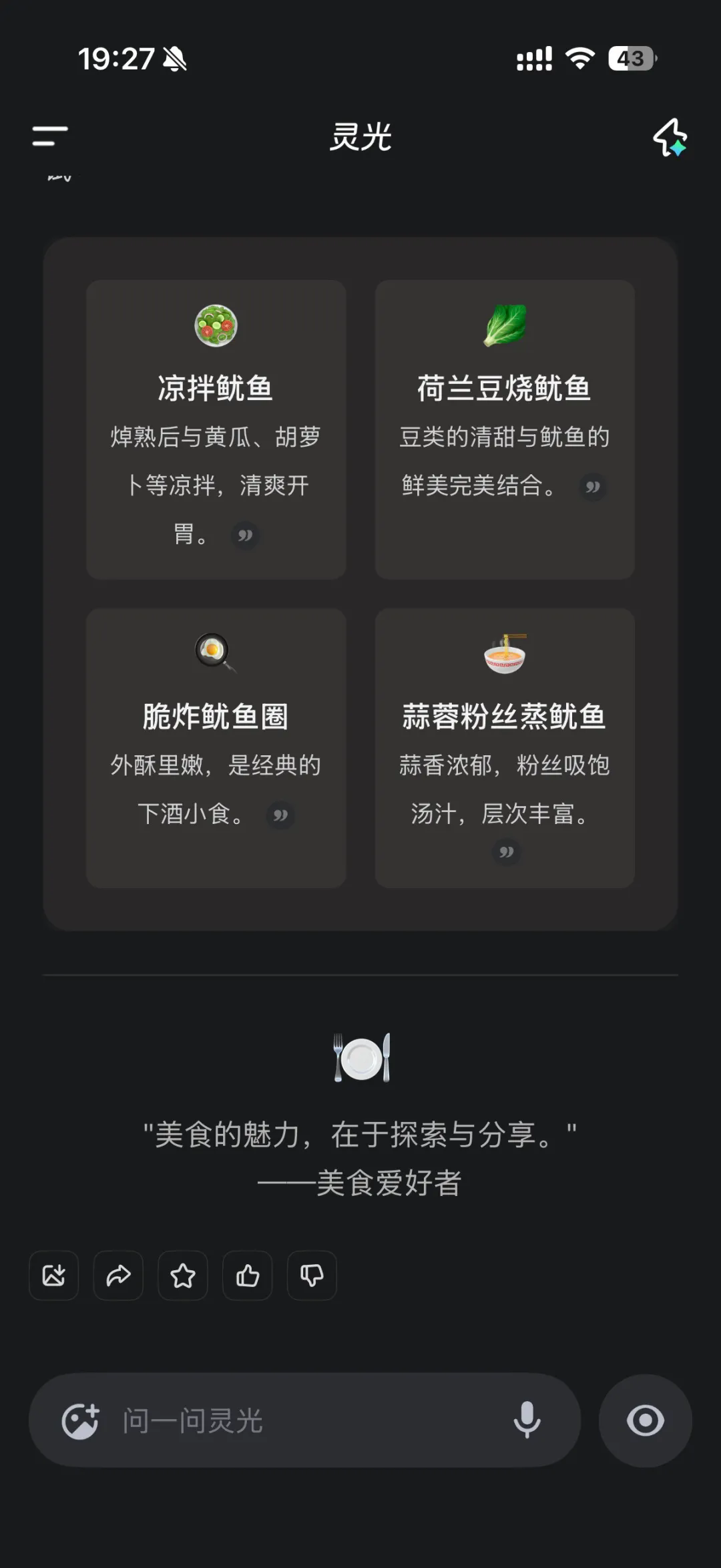This screenshot has height=1568, width=721.
Task: Tap the noodle bowl emoji on 蒜蓉粉丝蒸鱿鱼 card
Action: click(504, 654)
